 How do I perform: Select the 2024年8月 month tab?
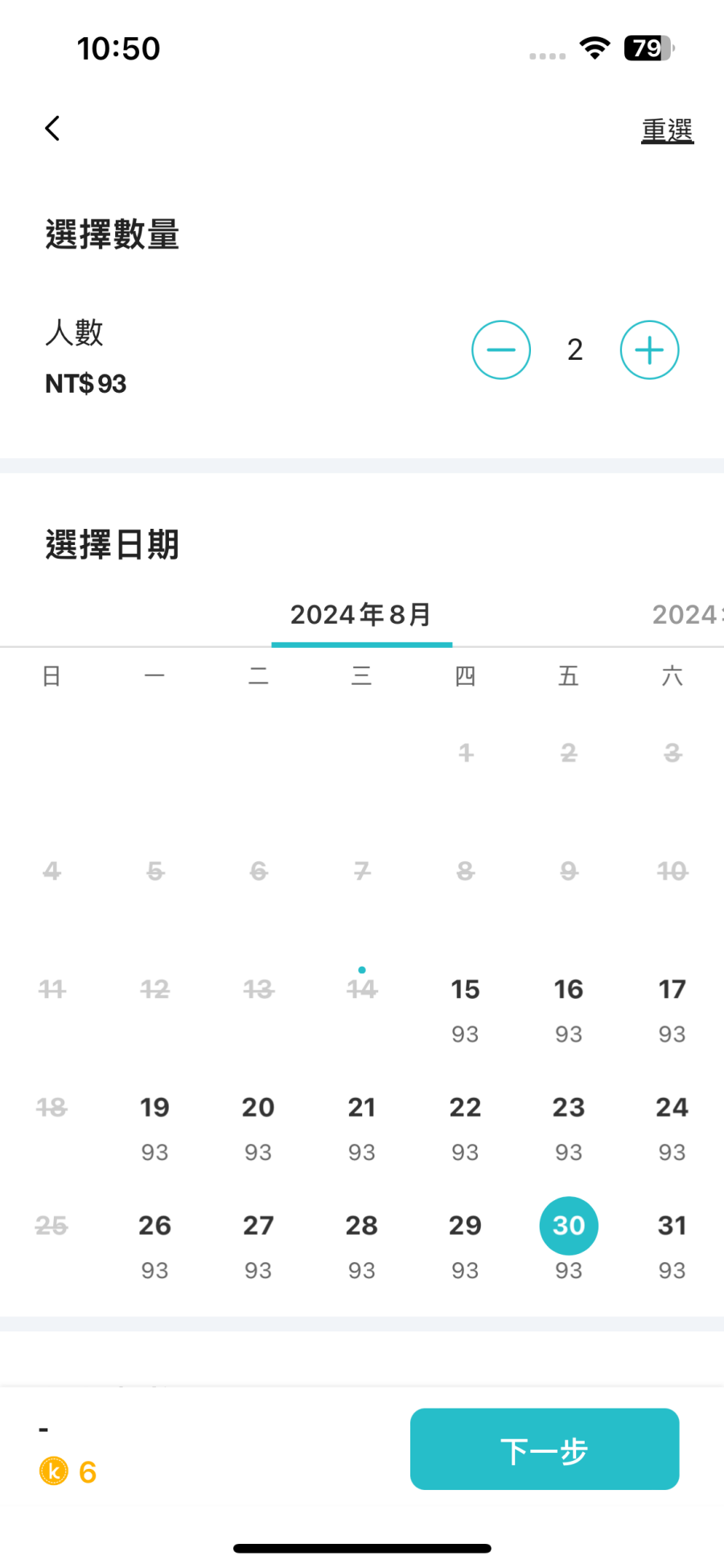point(361,615)
